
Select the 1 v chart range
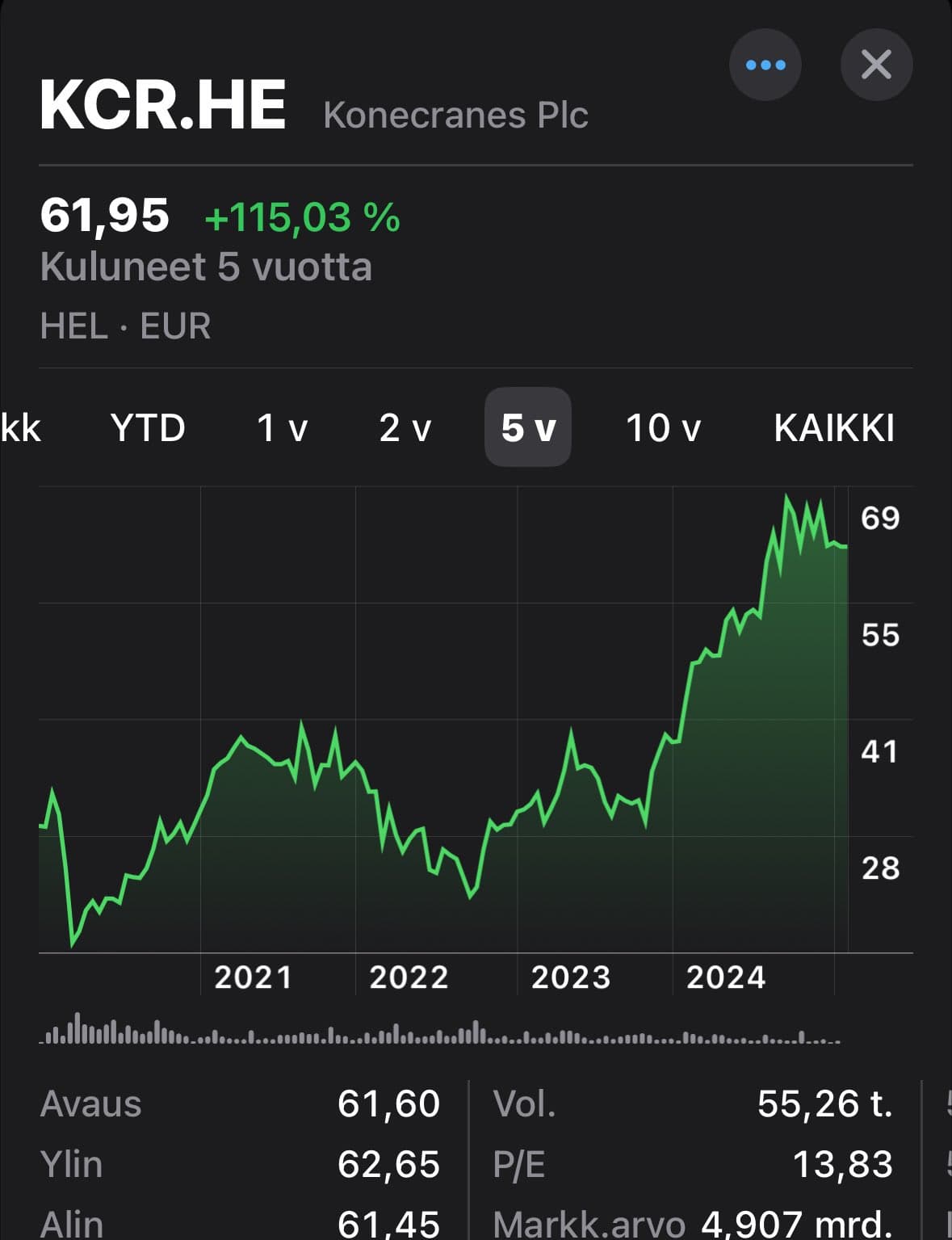click(282, 427)
